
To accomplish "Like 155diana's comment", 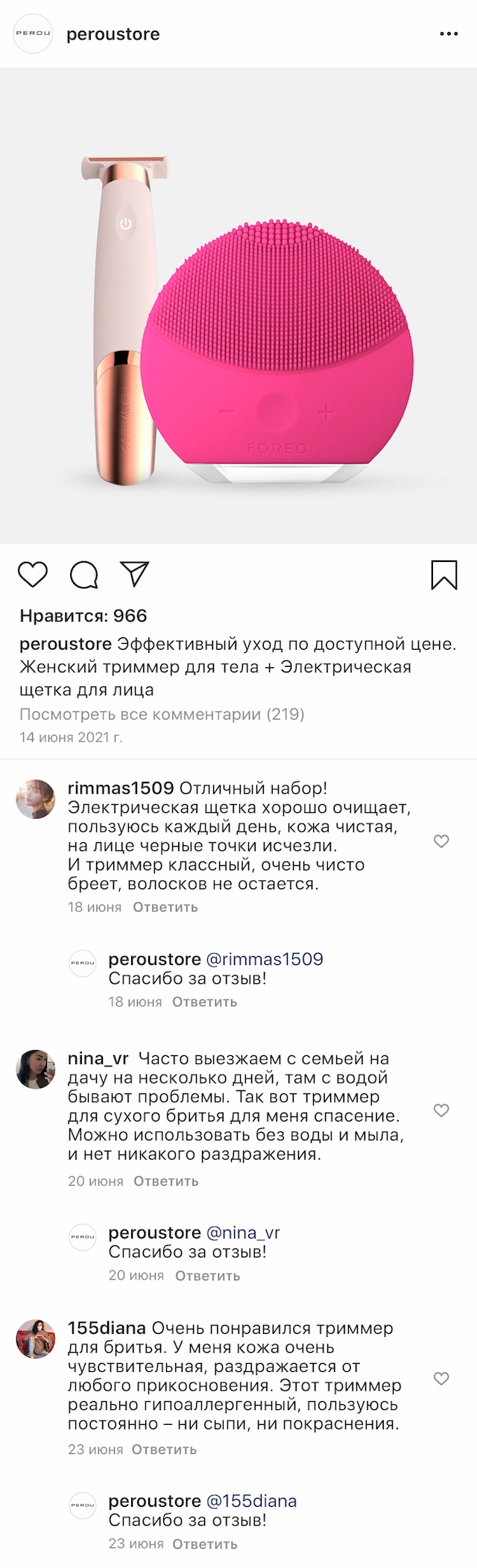I will [x=441, y=1379].
